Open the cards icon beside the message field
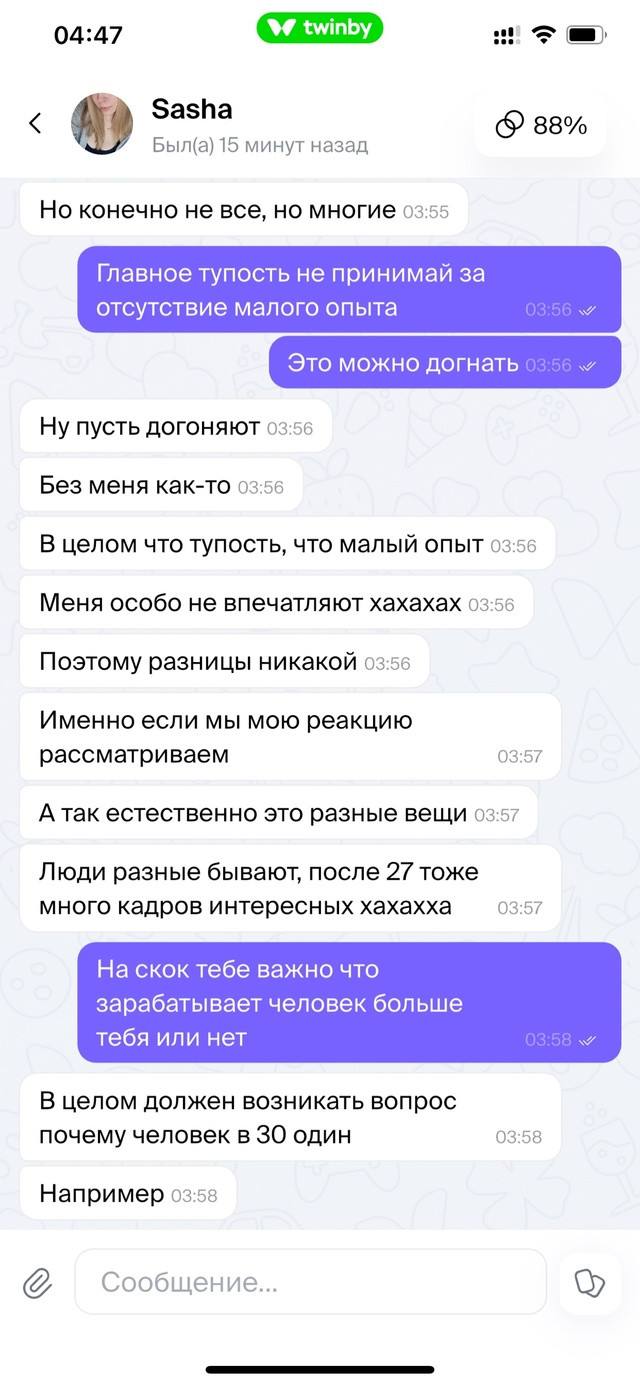Viewport: 640px width, 1386px height. [x=590, y=1282]
